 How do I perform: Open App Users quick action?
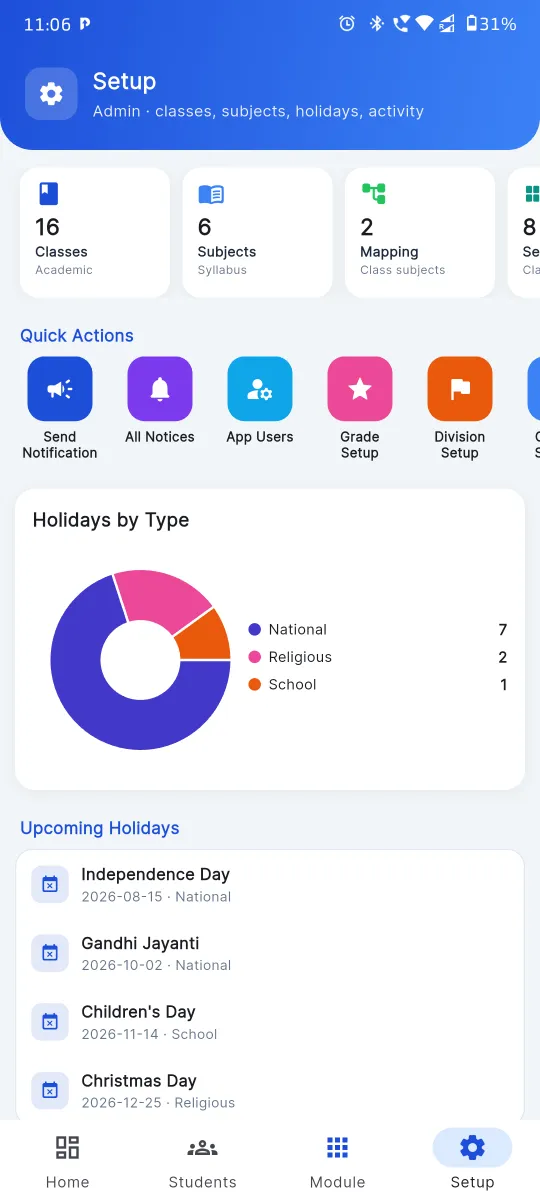click(260, 401)
